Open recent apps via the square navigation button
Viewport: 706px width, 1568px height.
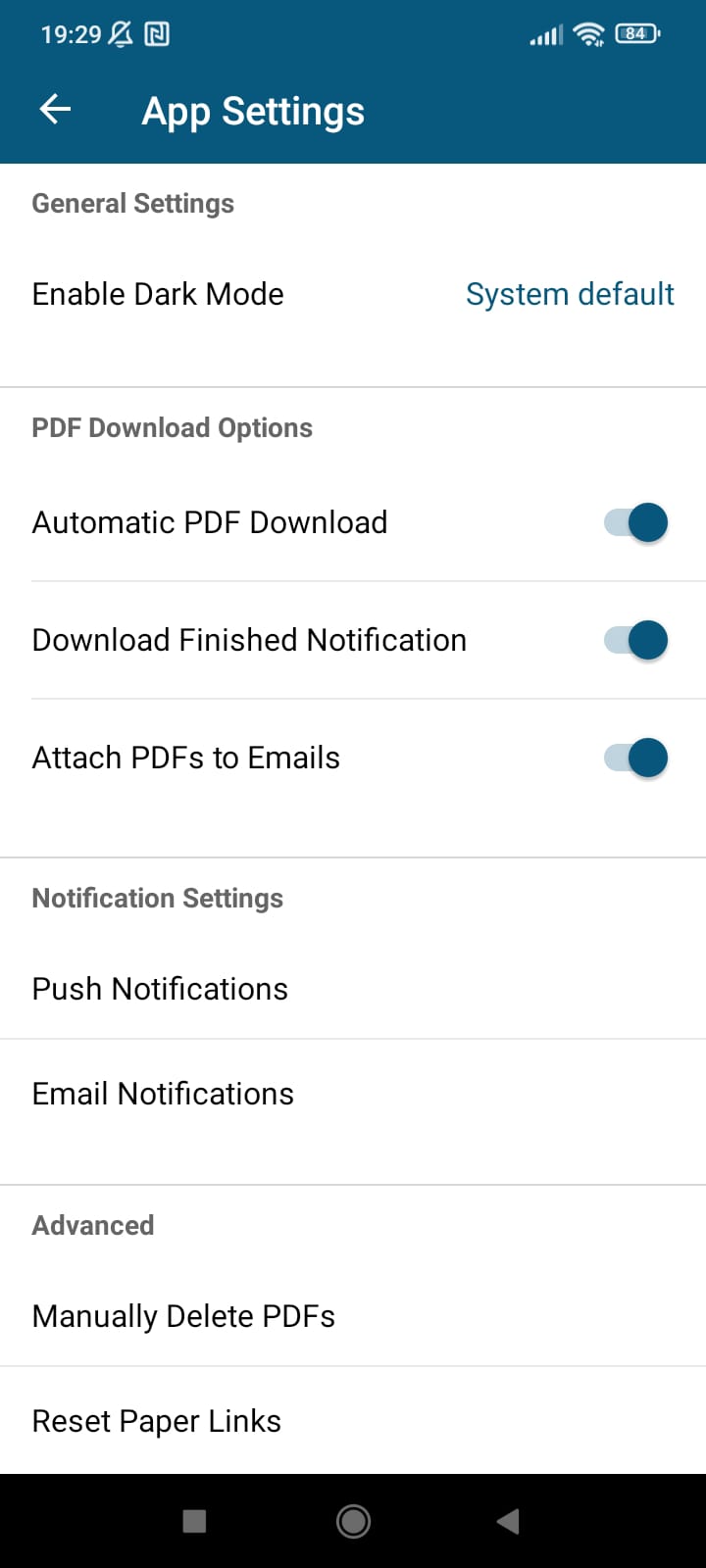[194, 1521]
